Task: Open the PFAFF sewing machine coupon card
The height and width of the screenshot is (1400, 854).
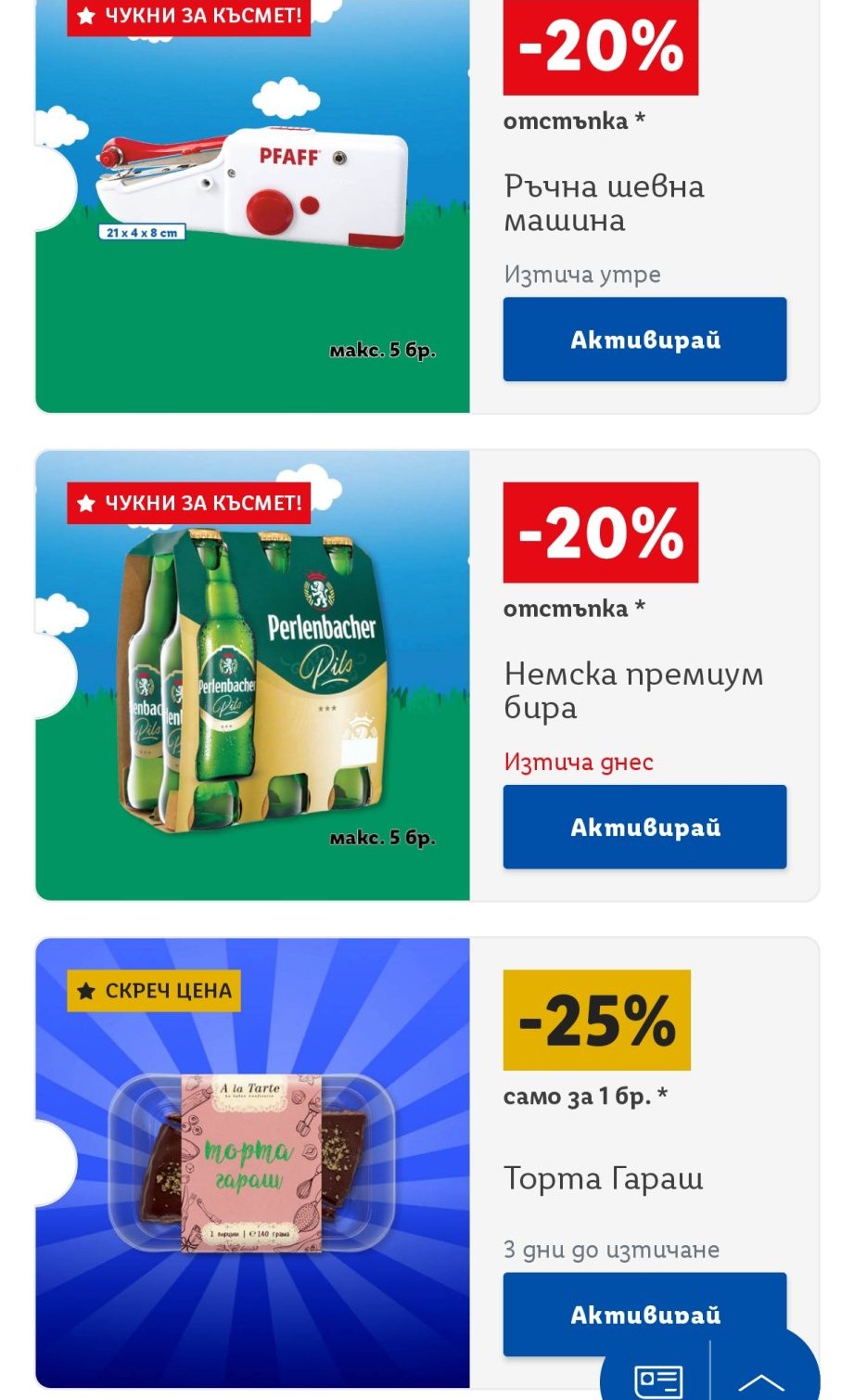Action: (x=252, y=204)
